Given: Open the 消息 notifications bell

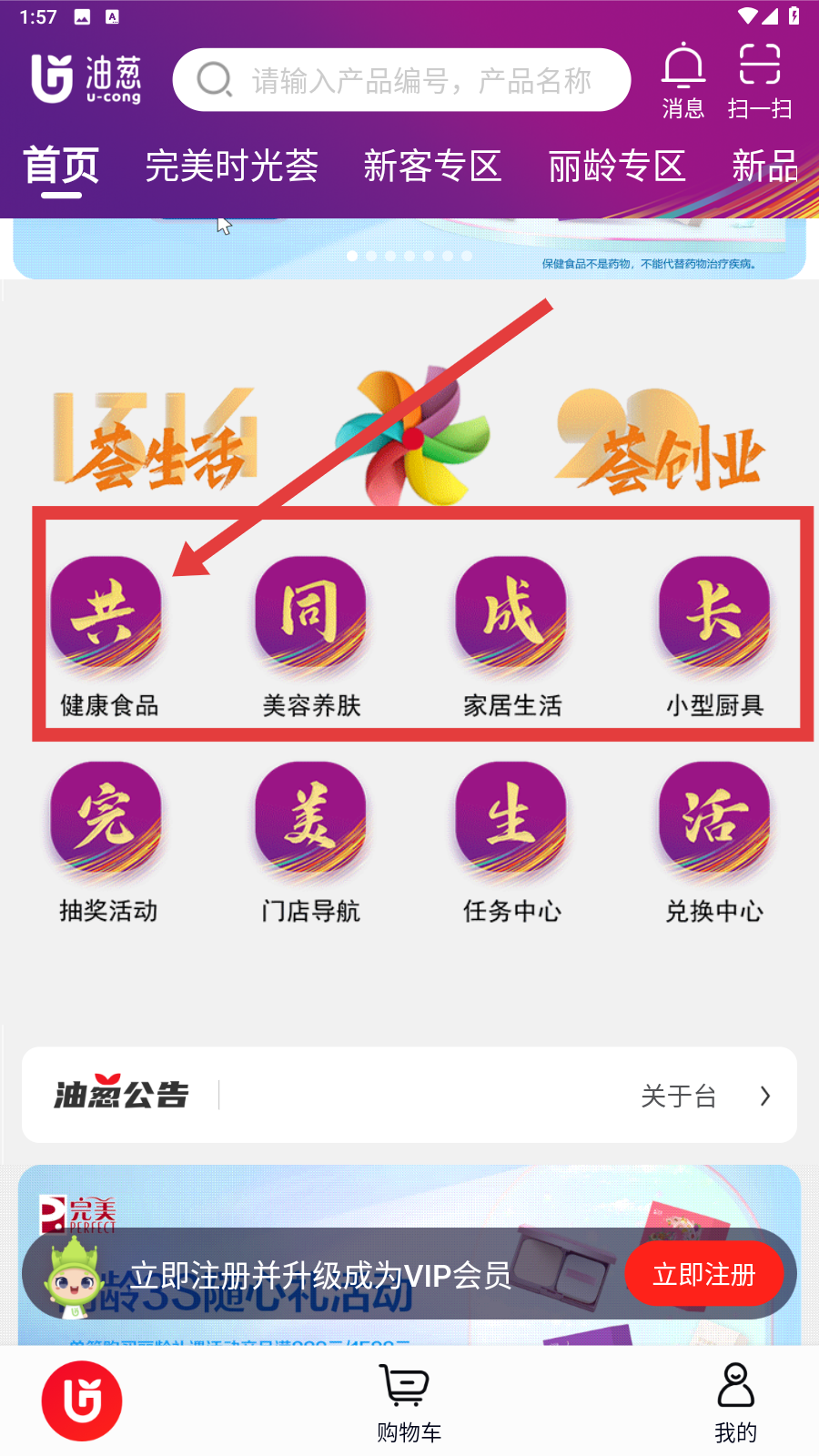Looking at the screenshot, I should click(x=682, y=81).
